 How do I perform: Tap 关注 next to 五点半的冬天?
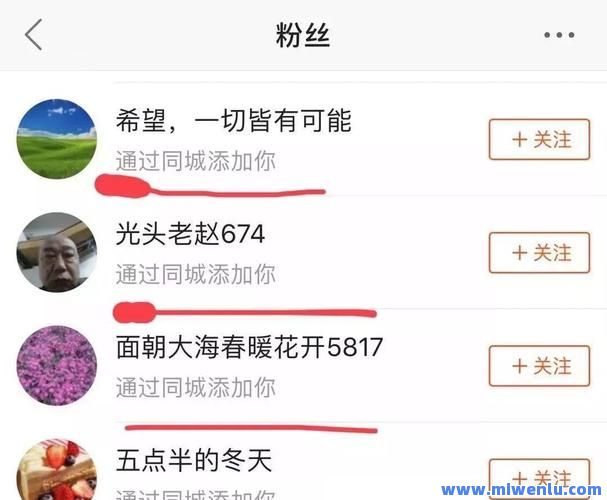pos(539,477)
